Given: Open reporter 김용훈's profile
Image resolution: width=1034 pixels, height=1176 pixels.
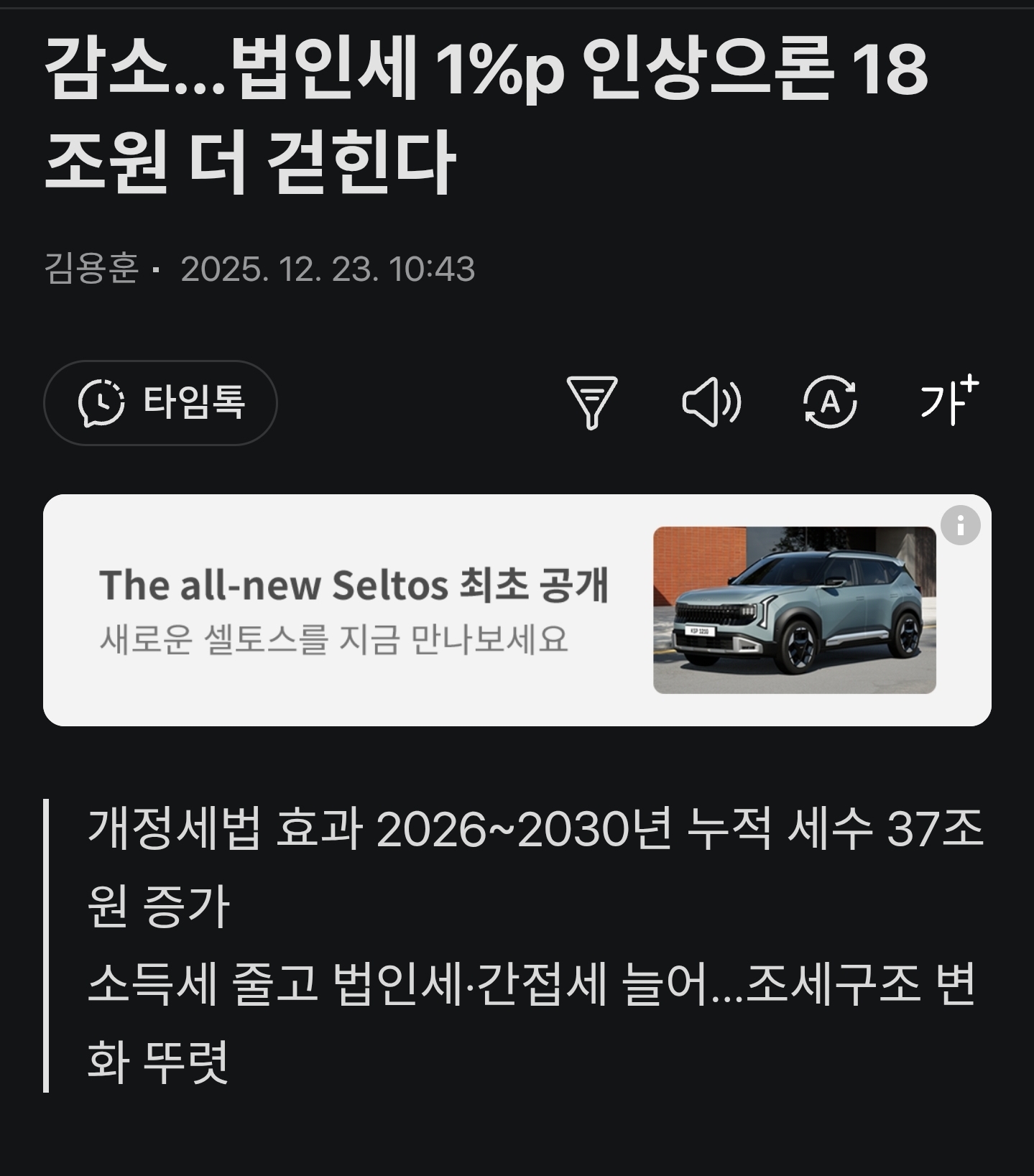Looking at the screenshot, I should click(x=91, y=269).
